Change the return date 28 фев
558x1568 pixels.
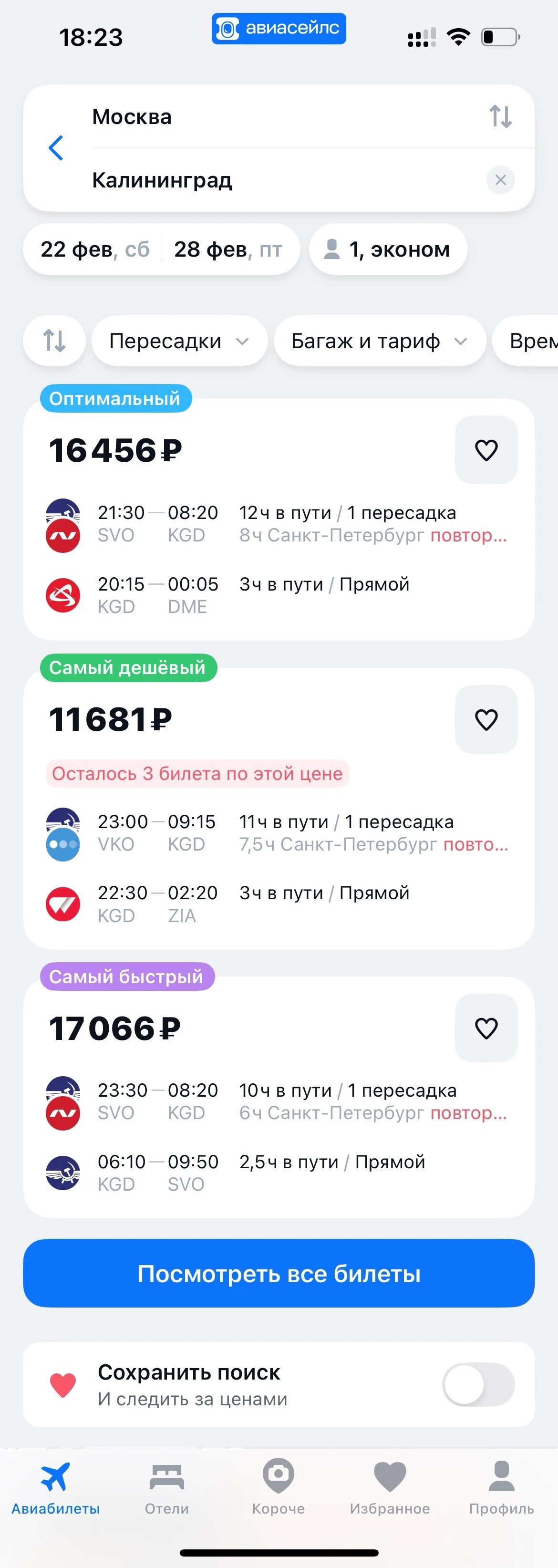[x=228, y=249]
